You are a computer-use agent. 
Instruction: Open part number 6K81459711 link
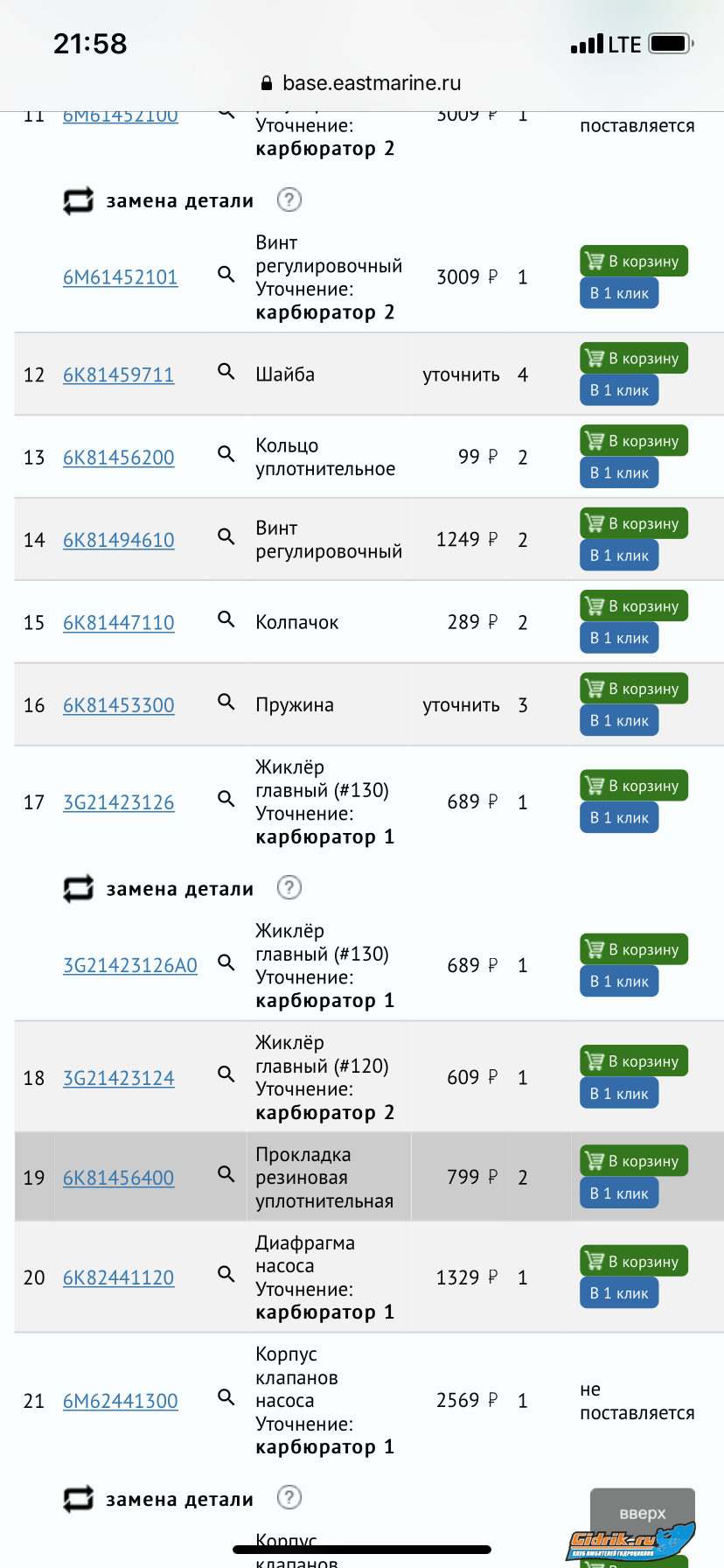118,375
